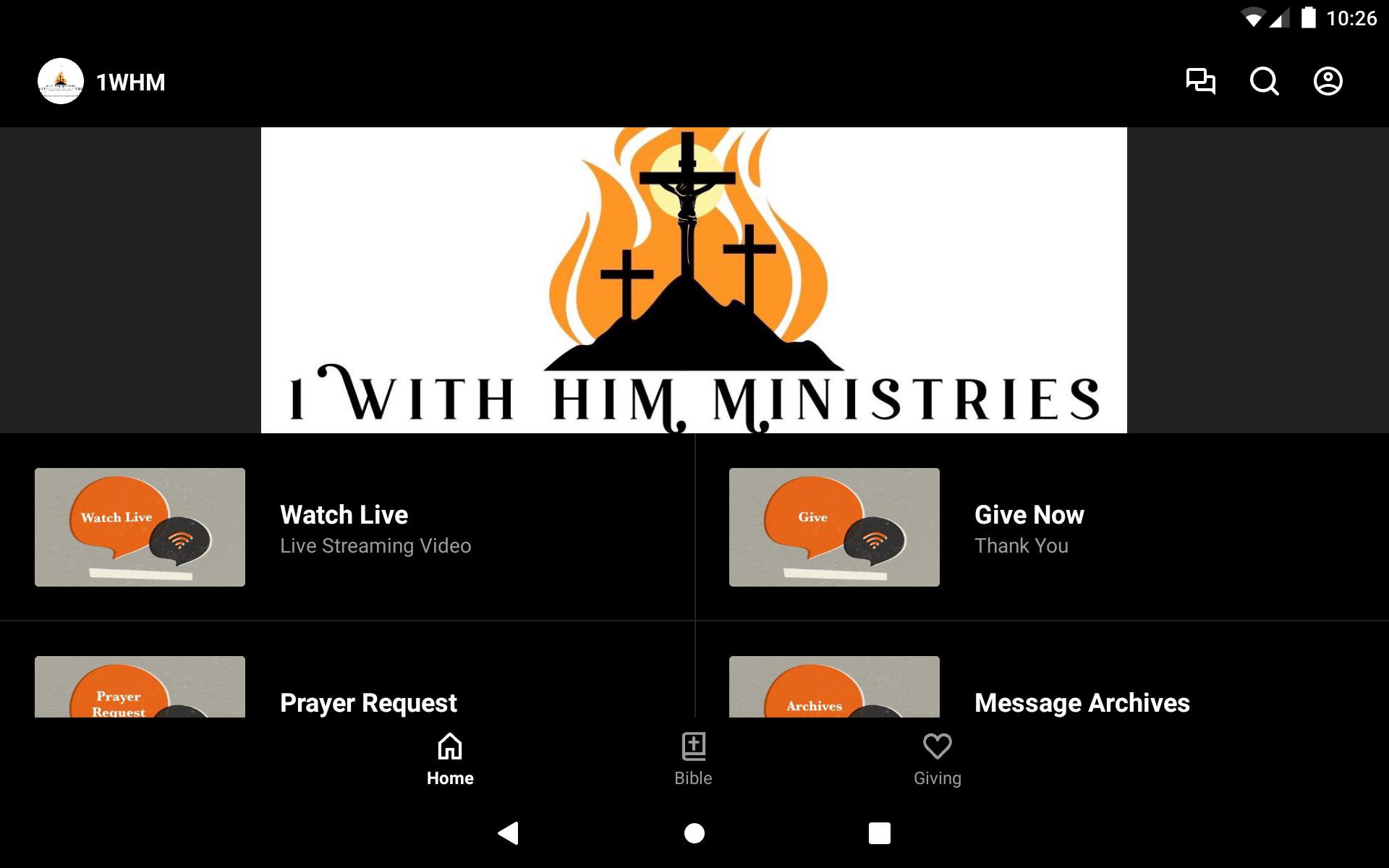Switch to the Giving tab

coord(937,759)
